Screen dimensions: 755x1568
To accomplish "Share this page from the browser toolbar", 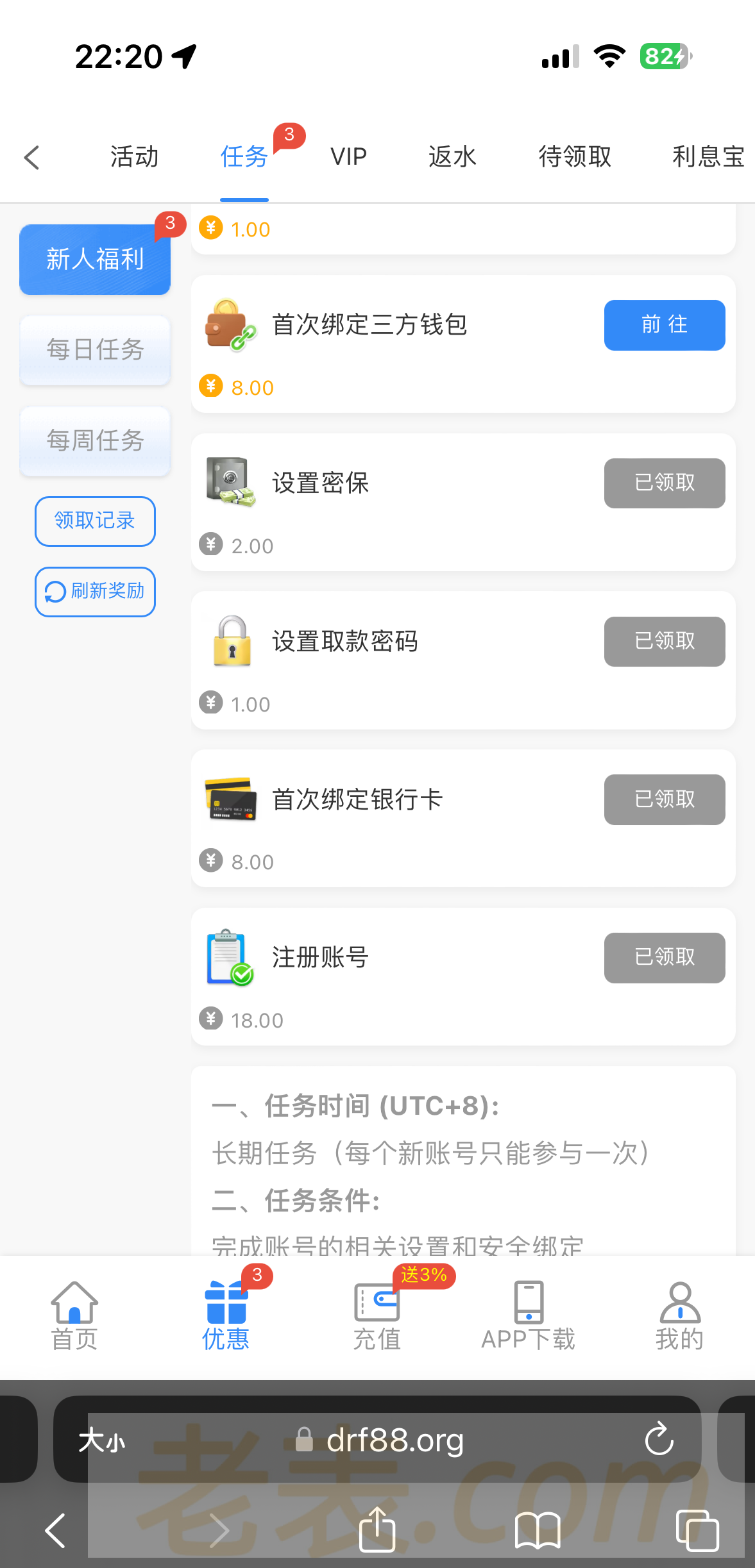I will click(x=377, y=1530).
